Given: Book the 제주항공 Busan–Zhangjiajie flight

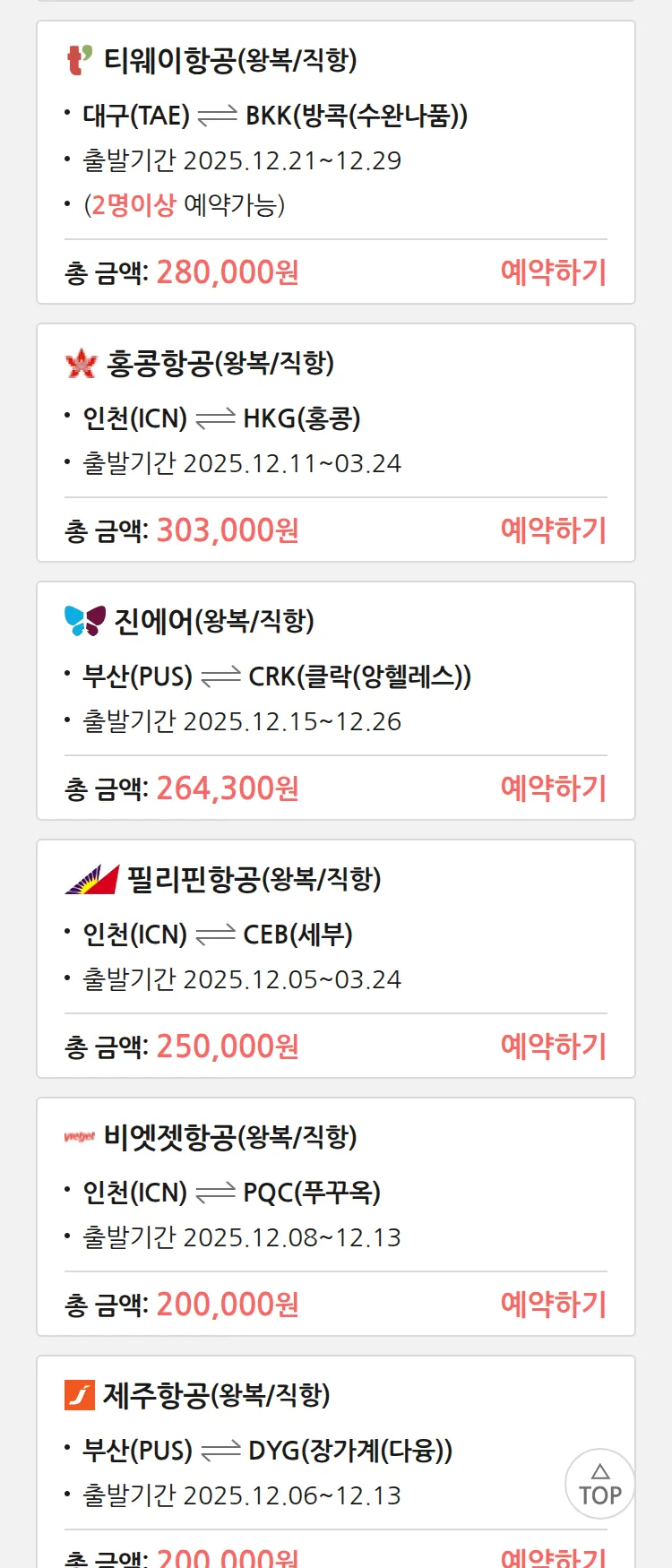Looking at the screenshot, I should pyautogui.click(x=553, y=1557).
